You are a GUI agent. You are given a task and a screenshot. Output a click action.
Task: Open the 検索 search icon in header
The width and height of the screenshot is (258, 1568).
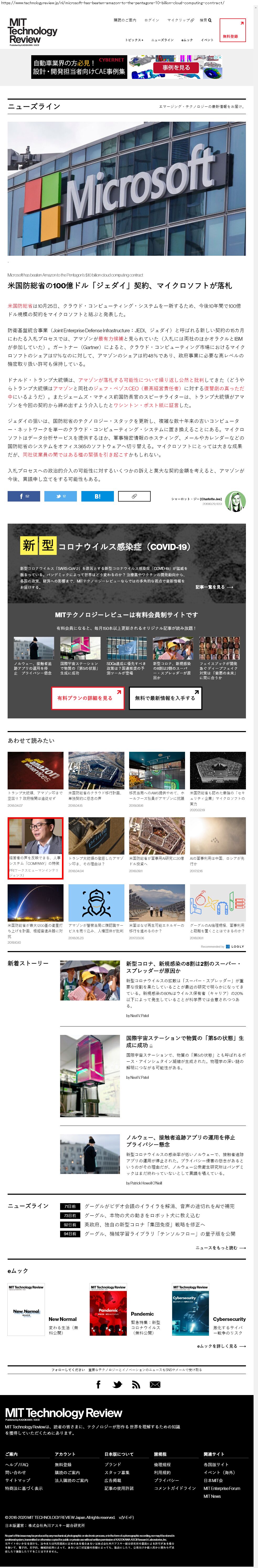[x=206, y=20]
